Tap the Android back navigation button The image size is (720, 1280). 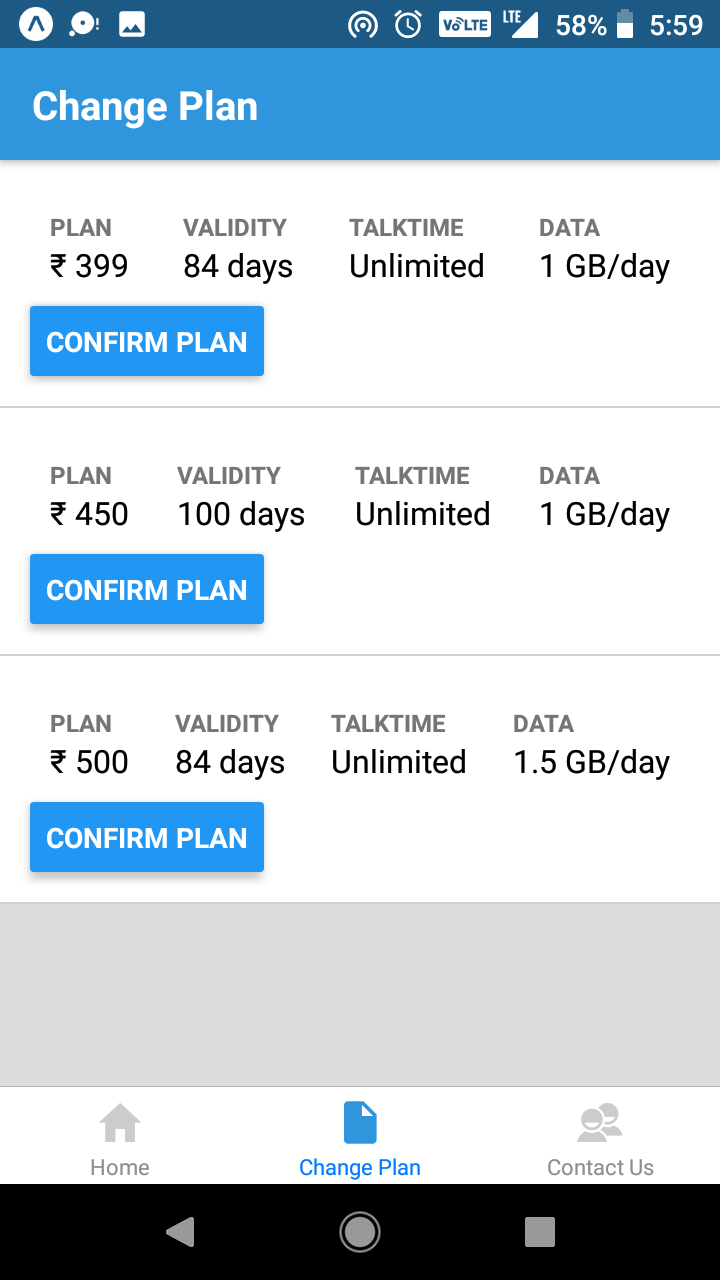(x=180, y=1232)
